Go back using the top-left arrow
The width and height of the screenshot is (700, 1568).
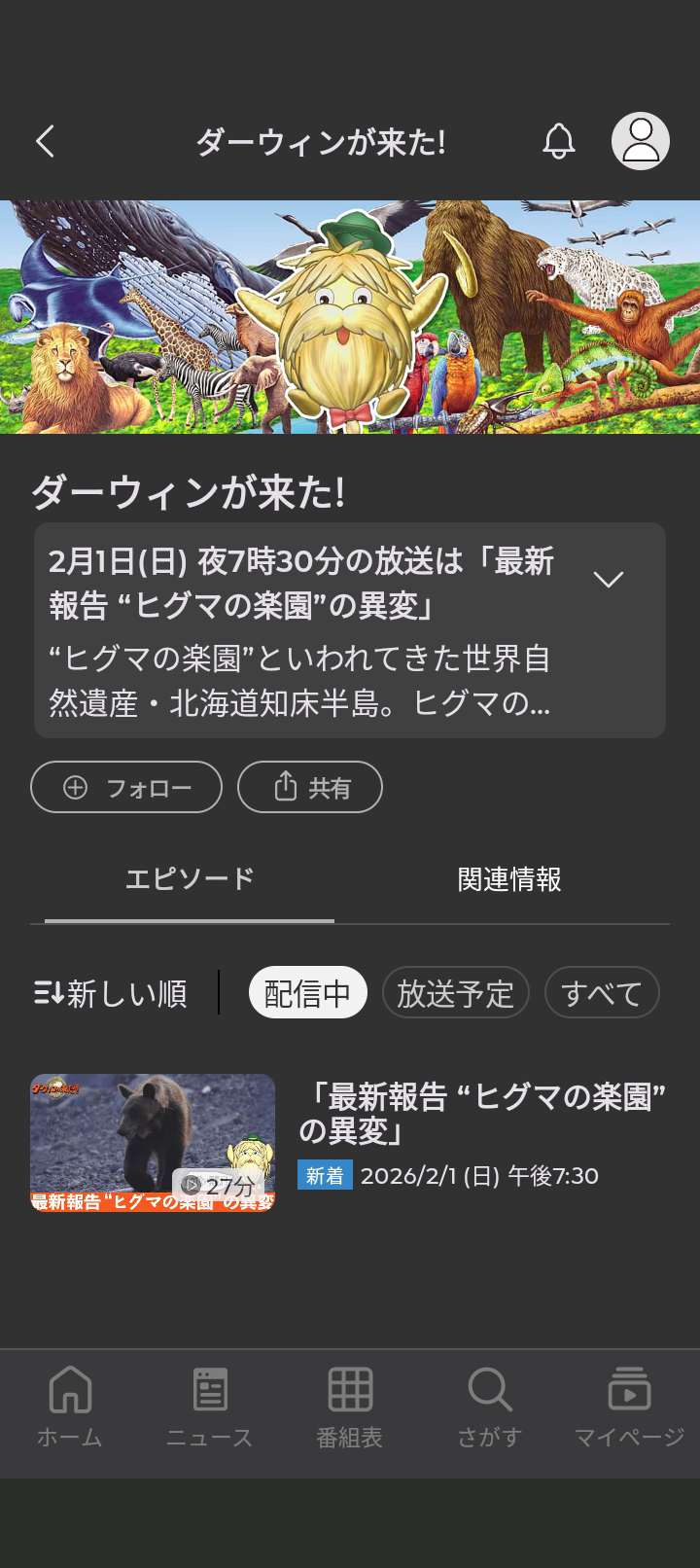[x=46, y=142]
